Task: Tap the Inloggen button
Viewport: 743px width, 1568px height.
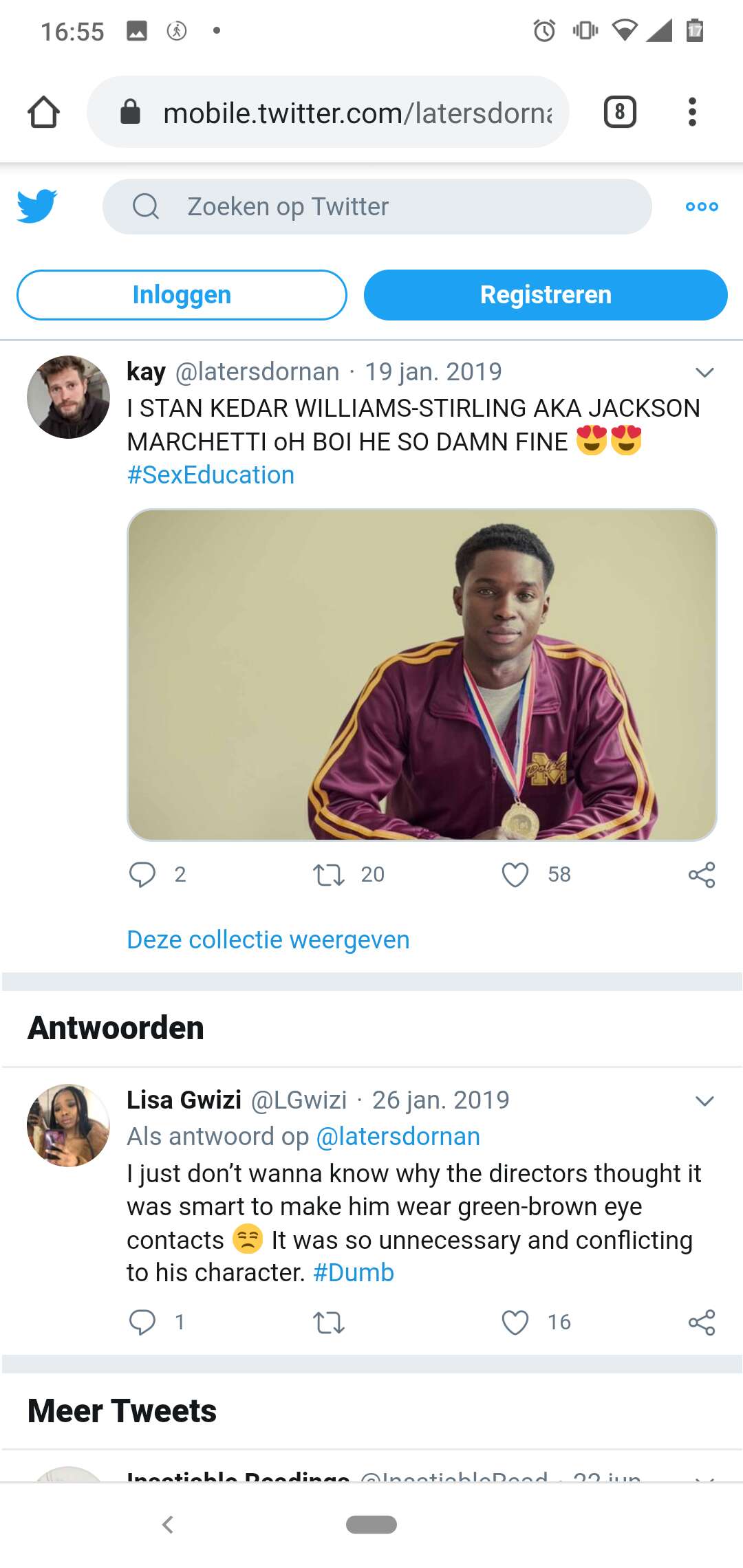Action: point(182,295)
